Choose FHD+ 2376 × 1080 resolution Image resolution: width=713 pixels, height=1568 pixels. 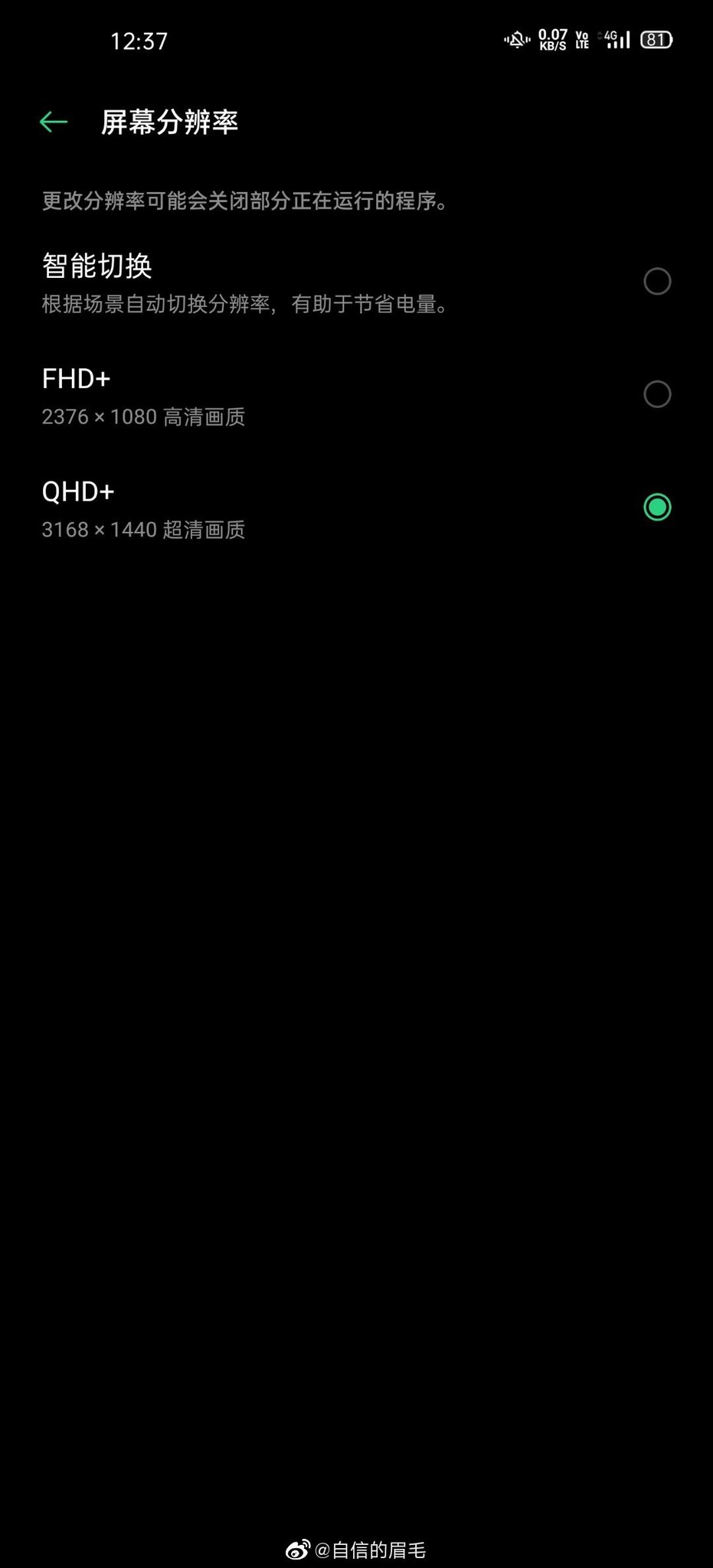tap(656, 394)
